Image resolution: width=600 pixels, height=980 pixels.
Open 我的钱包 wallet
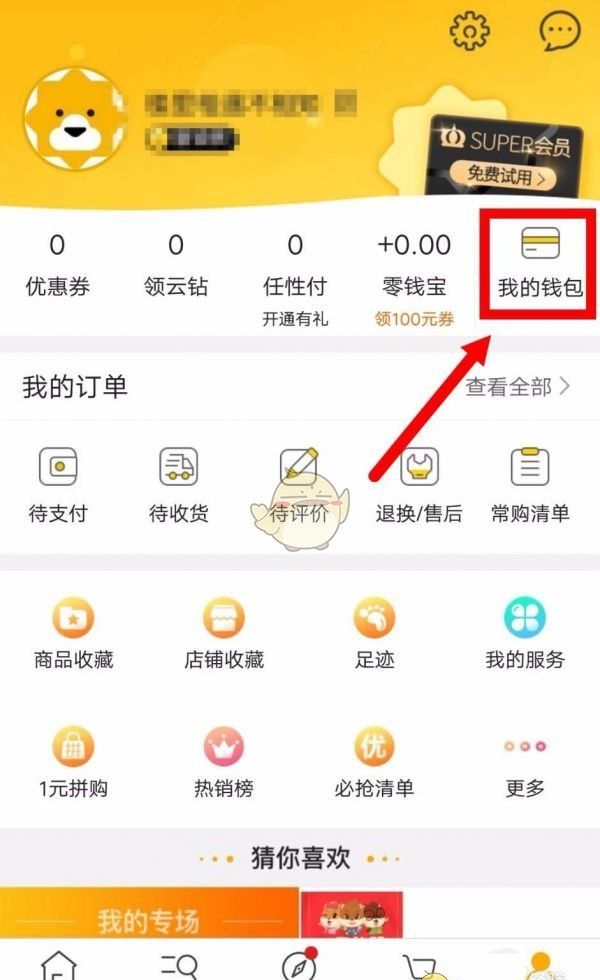coord(540,266)
